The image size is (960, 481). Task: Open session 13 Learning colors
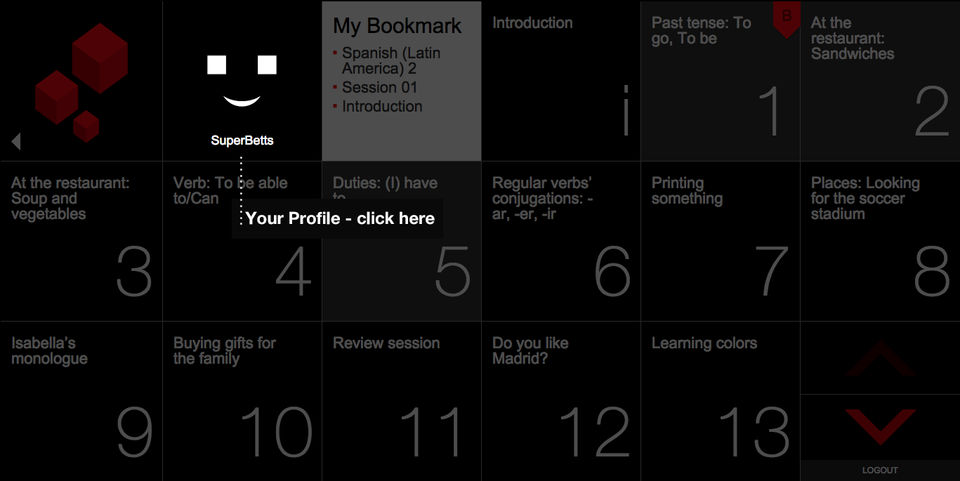tap(720, 401)
